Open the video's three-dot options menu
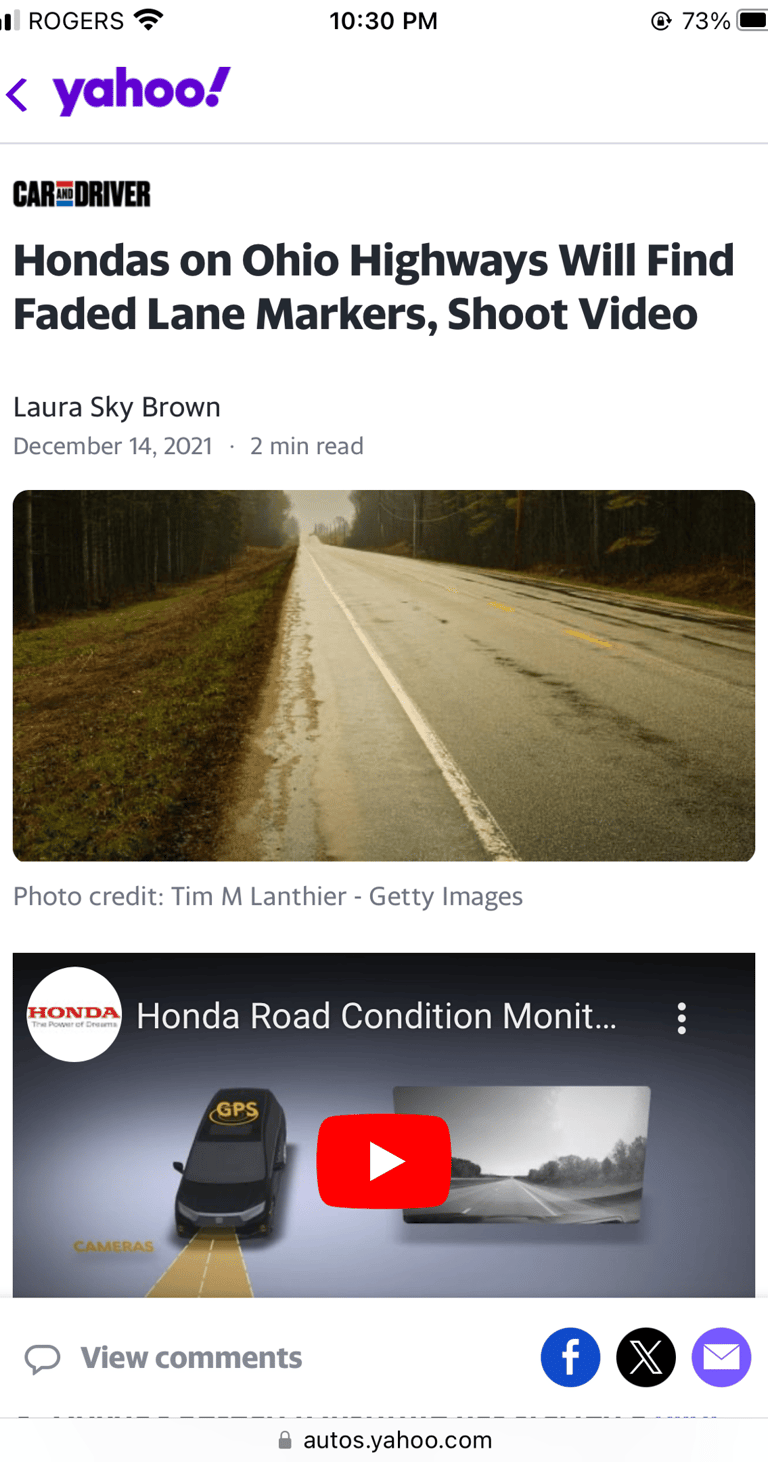This screenshot has height=1462, width=768. pyautogui.click(x=681, y=1018)
